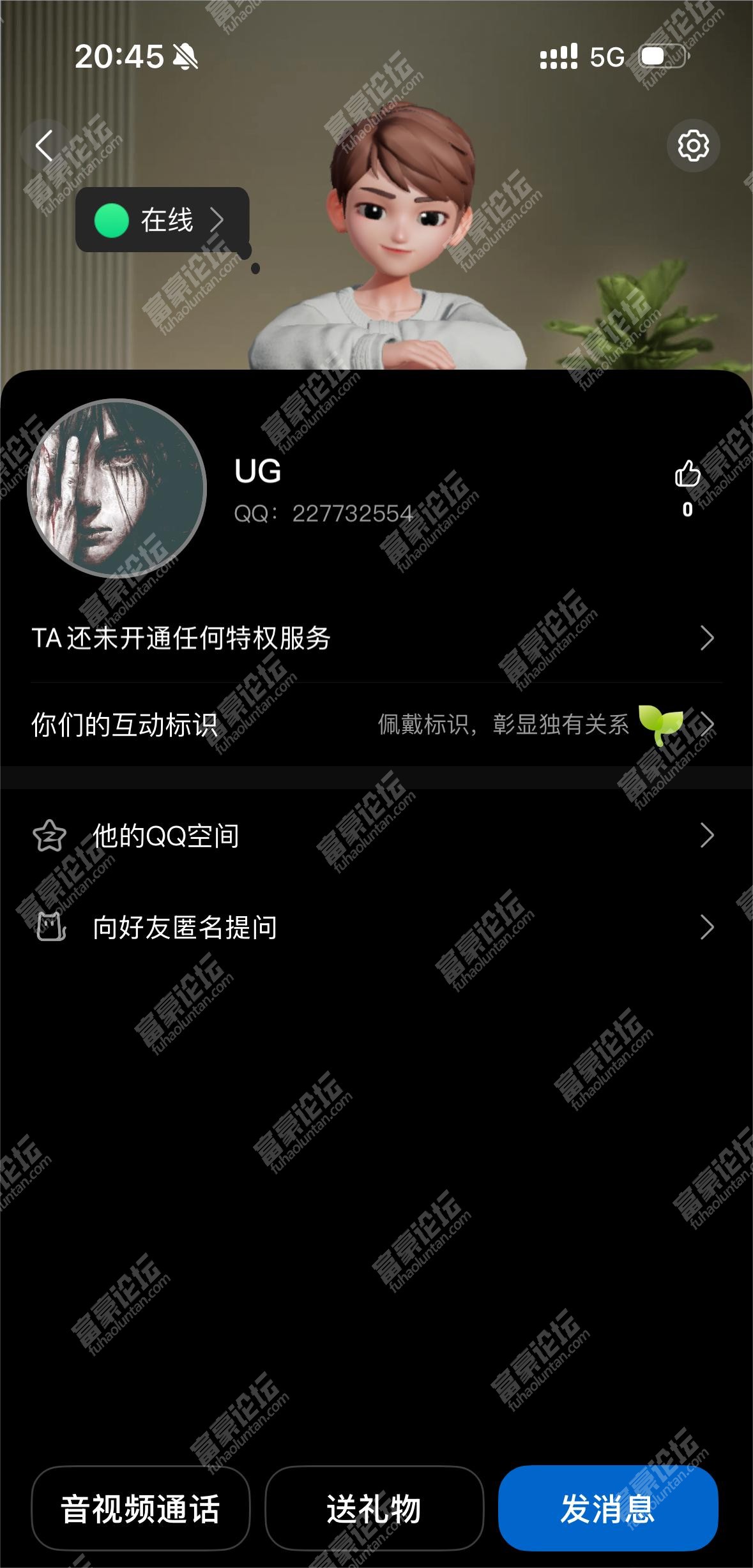This screenshot has height=1568, width=753.
Task: Tap 送礼物 to send a gift
Action: click(374, 1509)
